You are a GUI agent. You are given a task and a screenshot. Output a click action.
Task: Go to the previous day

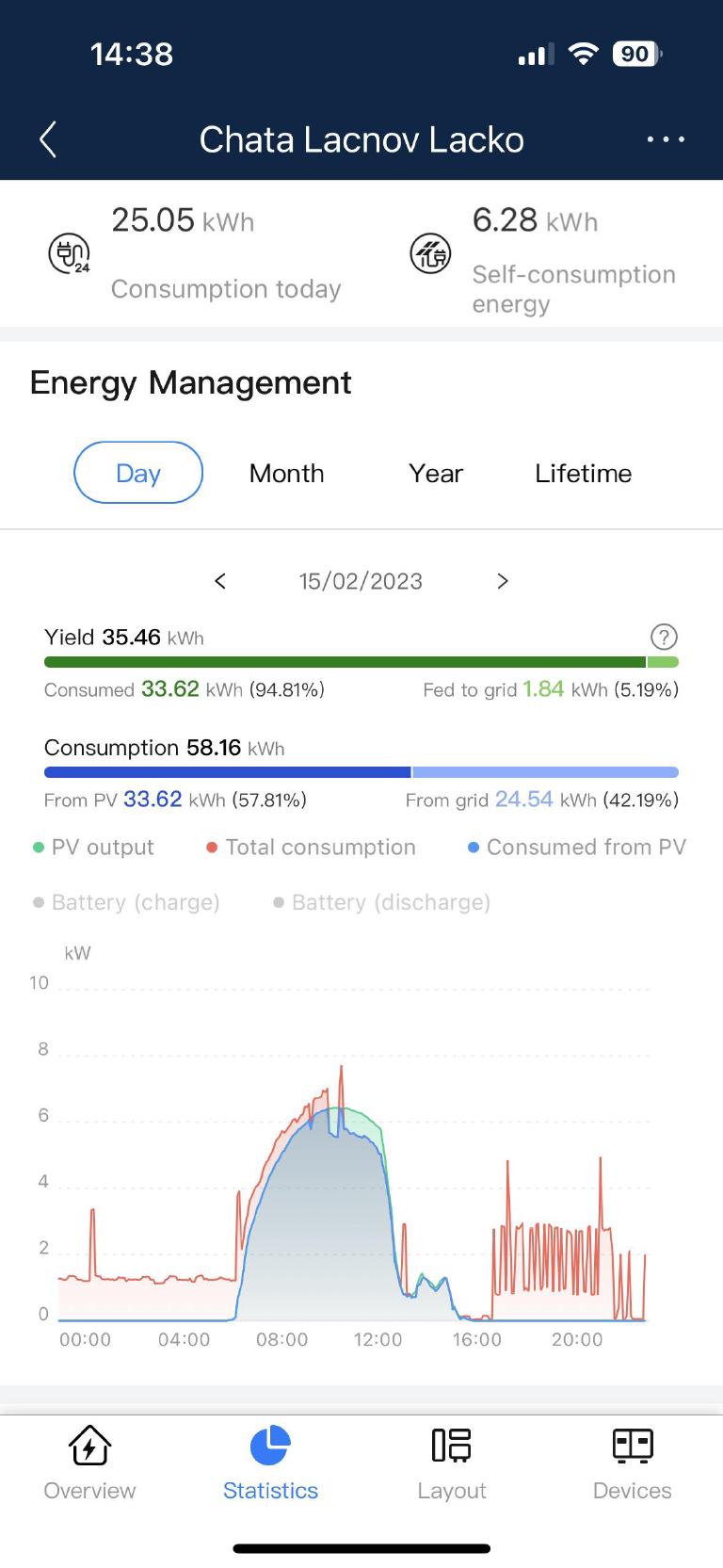click(220, 581)
